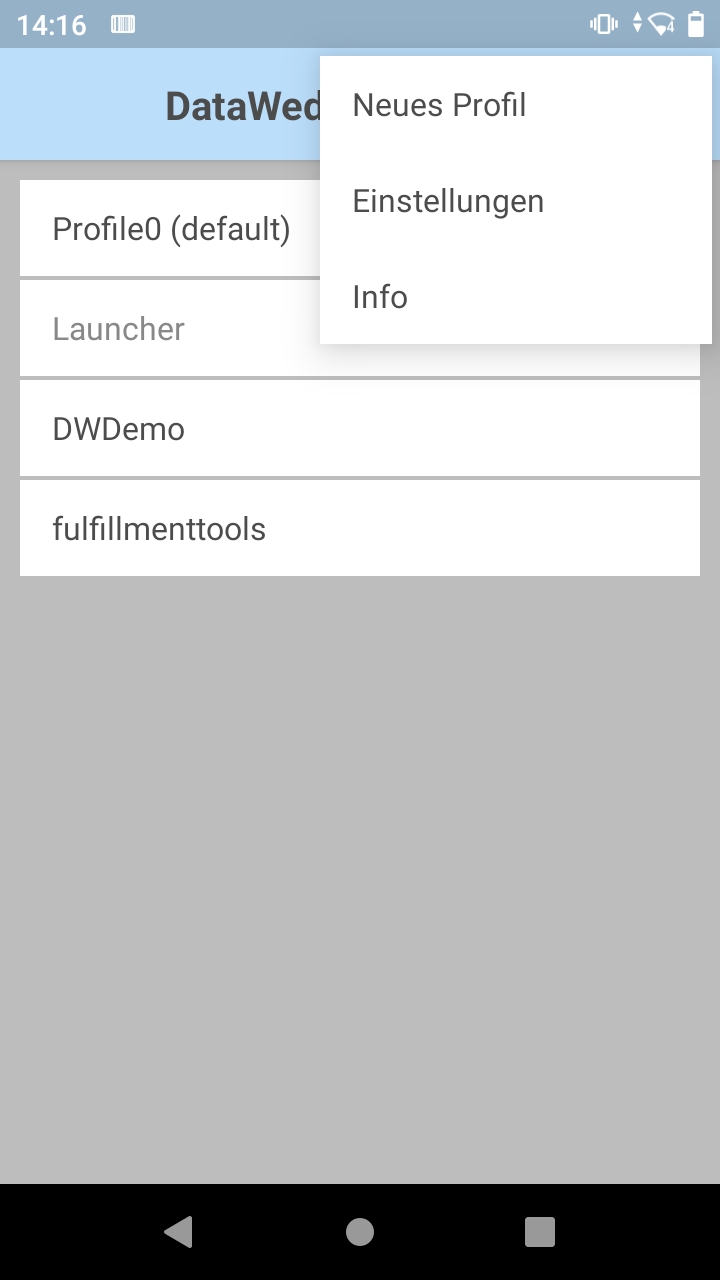Screen dimensions: 720x1280
Task: Open the DWDemo profile
Action: pos(119,429)
